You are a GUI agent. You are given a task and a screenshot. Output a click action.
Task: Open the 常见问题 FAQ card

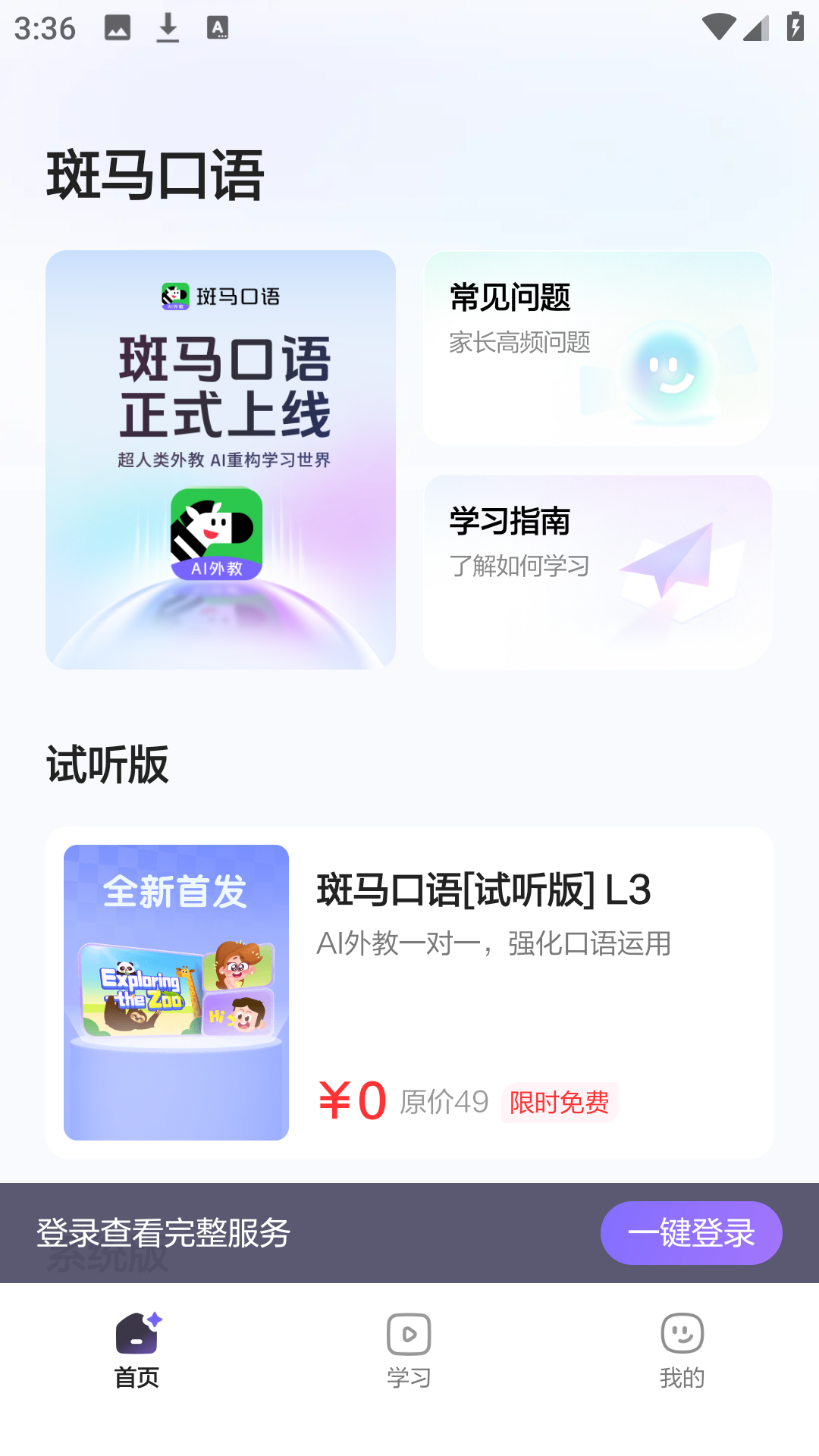click(x=598, y=347)
